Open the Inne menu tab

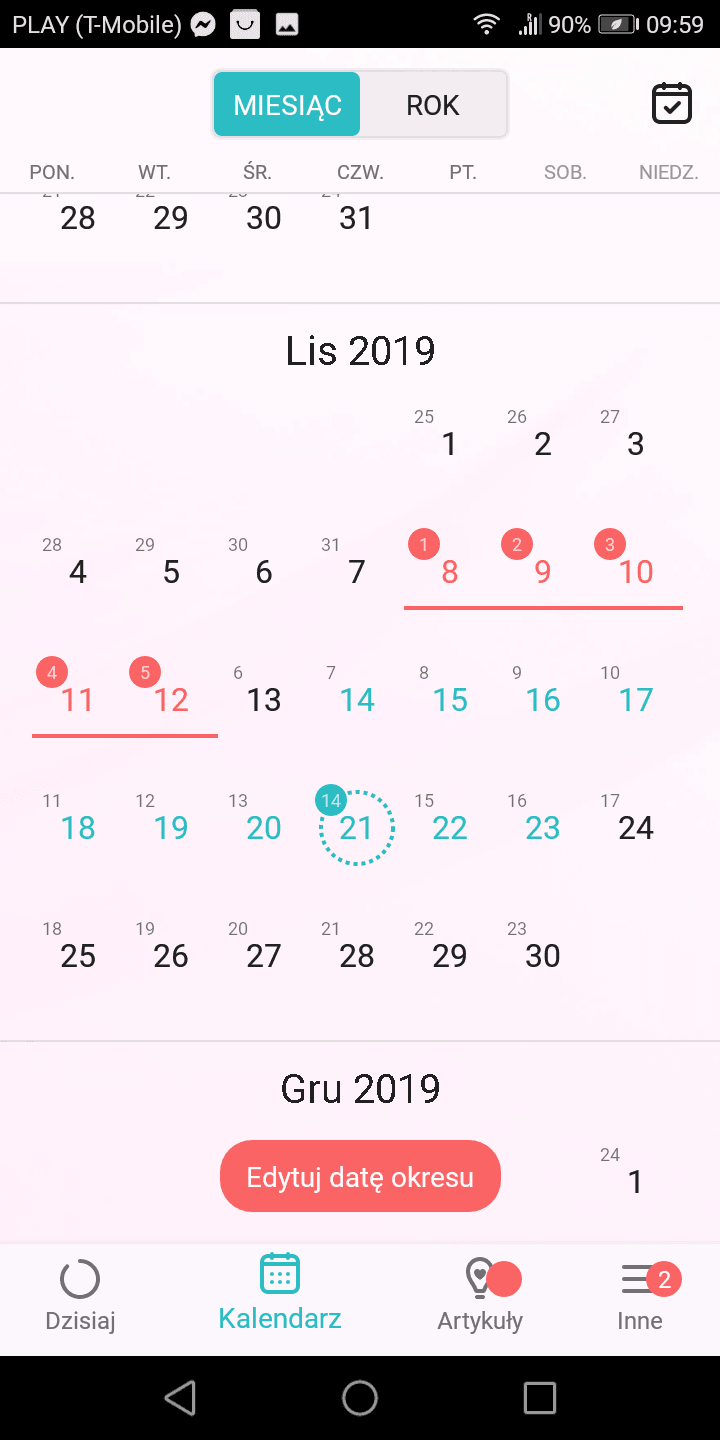[640, 1295]
